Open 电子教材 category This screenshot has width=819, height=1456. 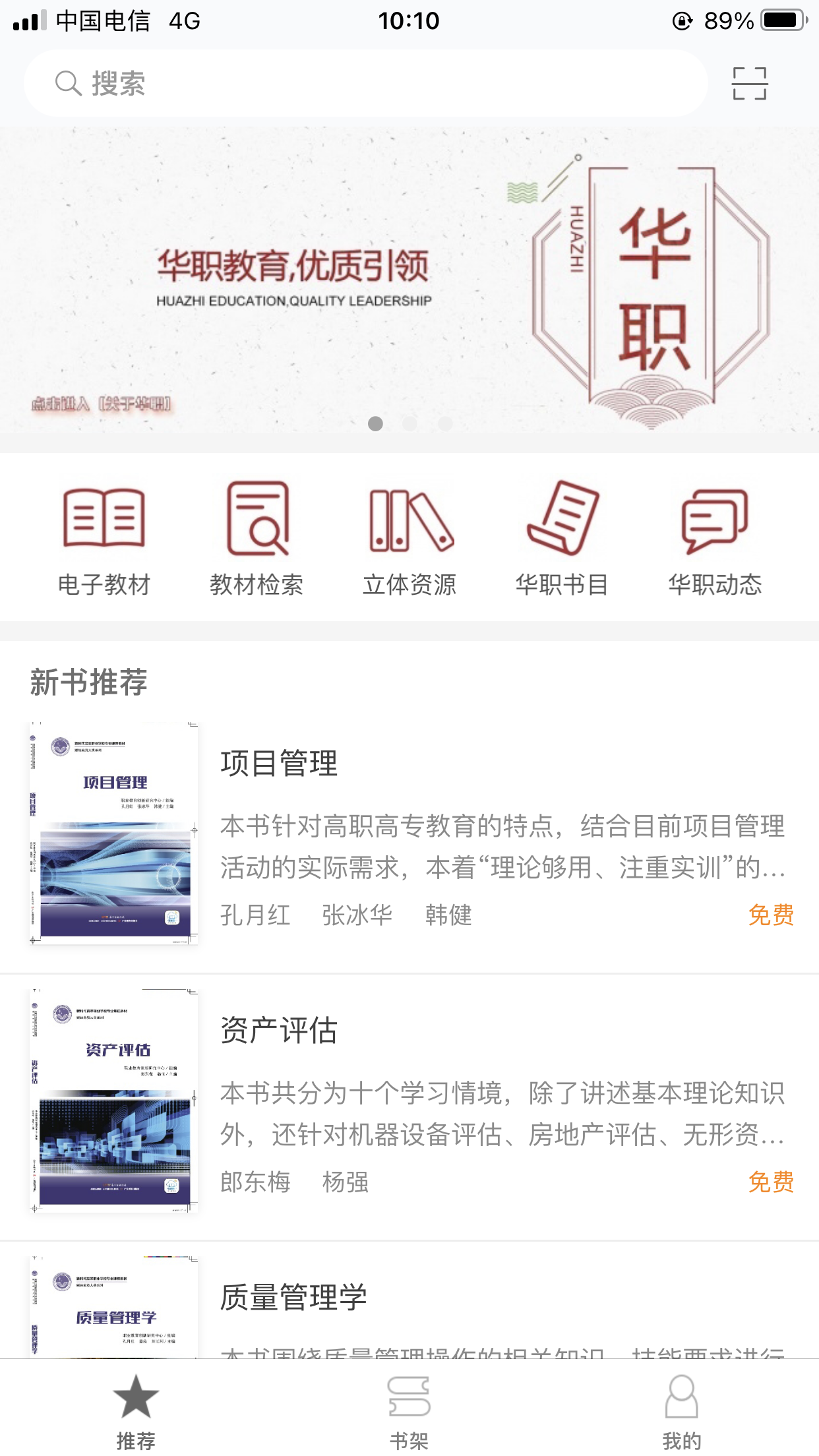pyautogui.click(x=104, y=539)
